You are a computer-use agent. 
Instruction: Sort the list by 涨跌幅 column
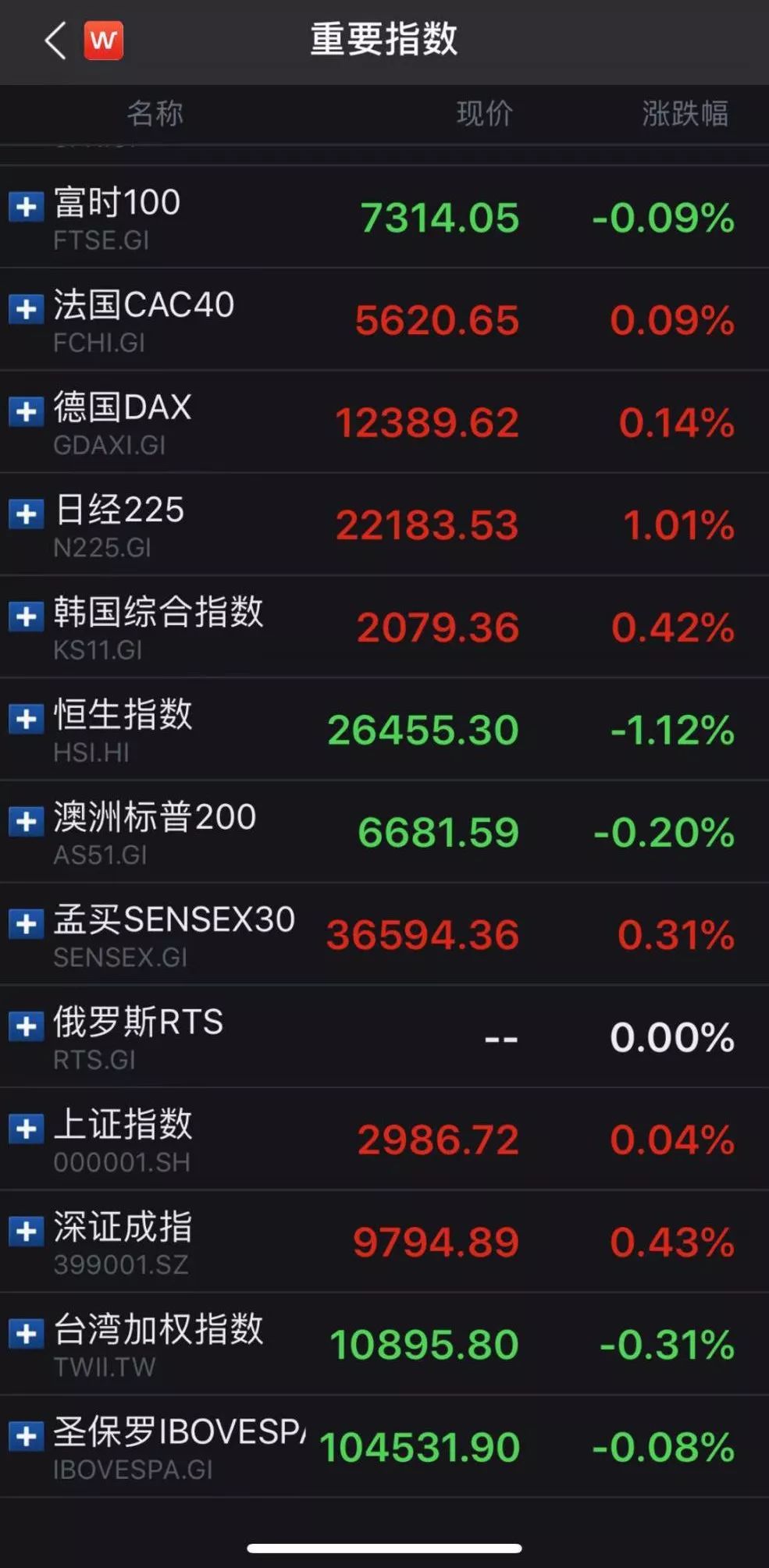685,113
